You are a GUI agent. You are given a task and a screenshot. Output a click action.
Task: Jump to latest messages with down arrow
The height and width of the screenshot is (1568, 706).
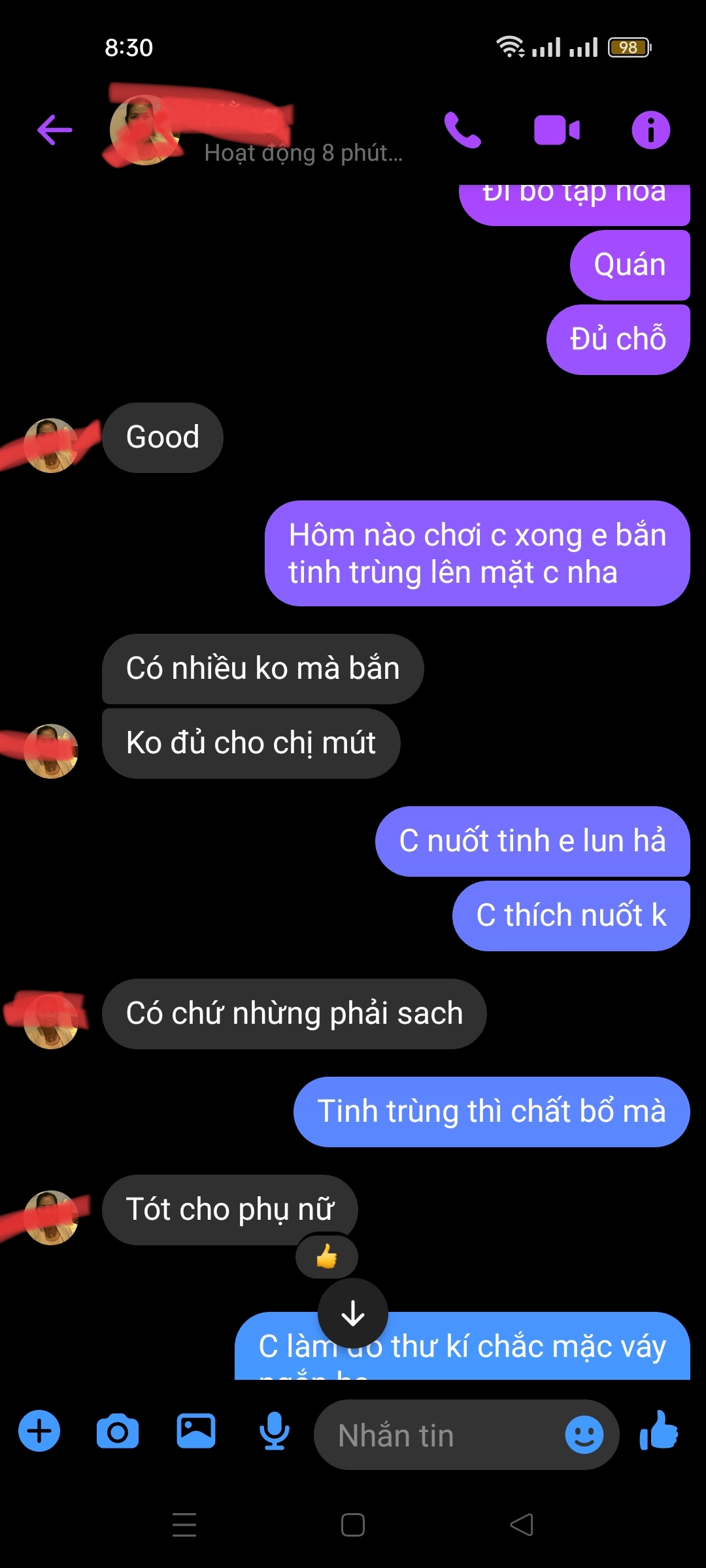pos(353,1313)
